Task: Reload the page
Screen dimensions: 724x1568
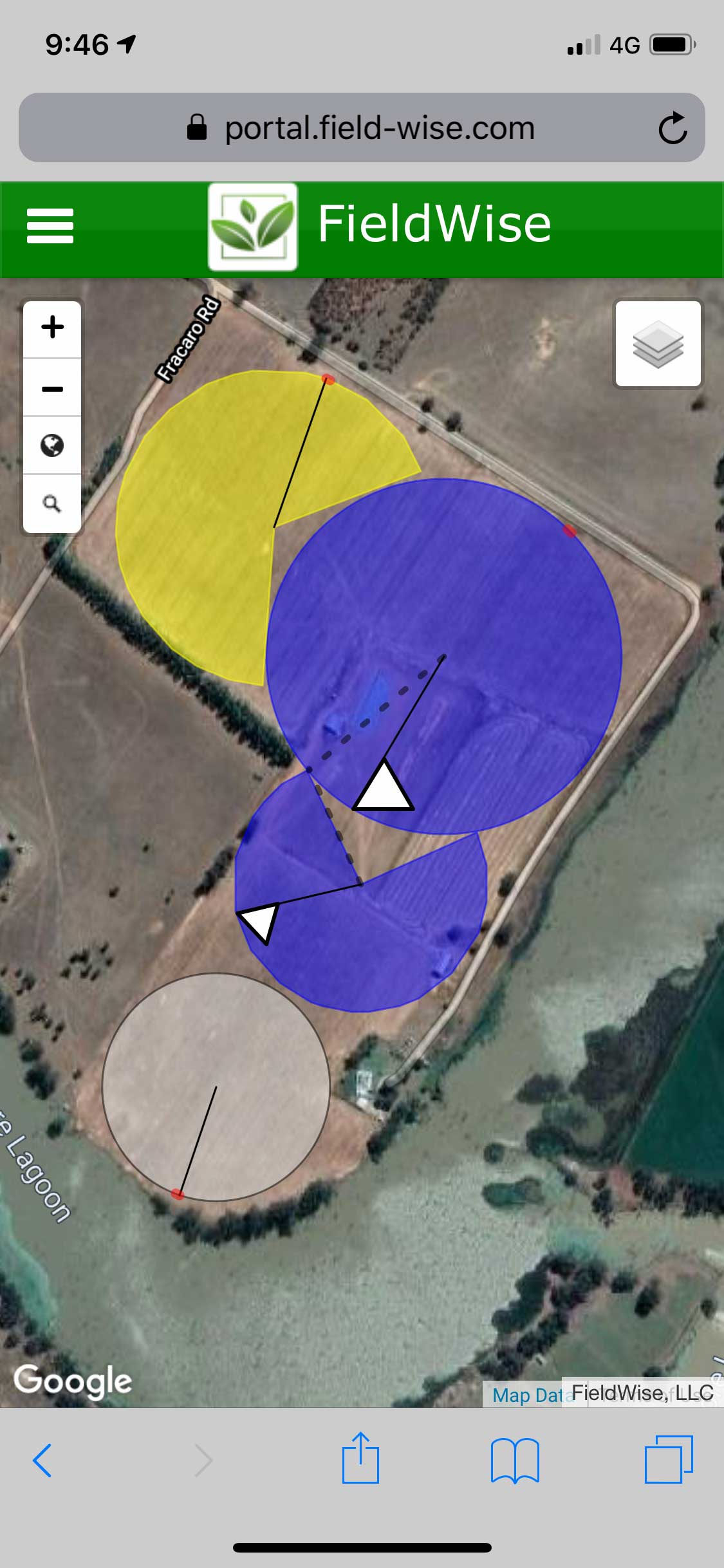Action: point(673,127)
